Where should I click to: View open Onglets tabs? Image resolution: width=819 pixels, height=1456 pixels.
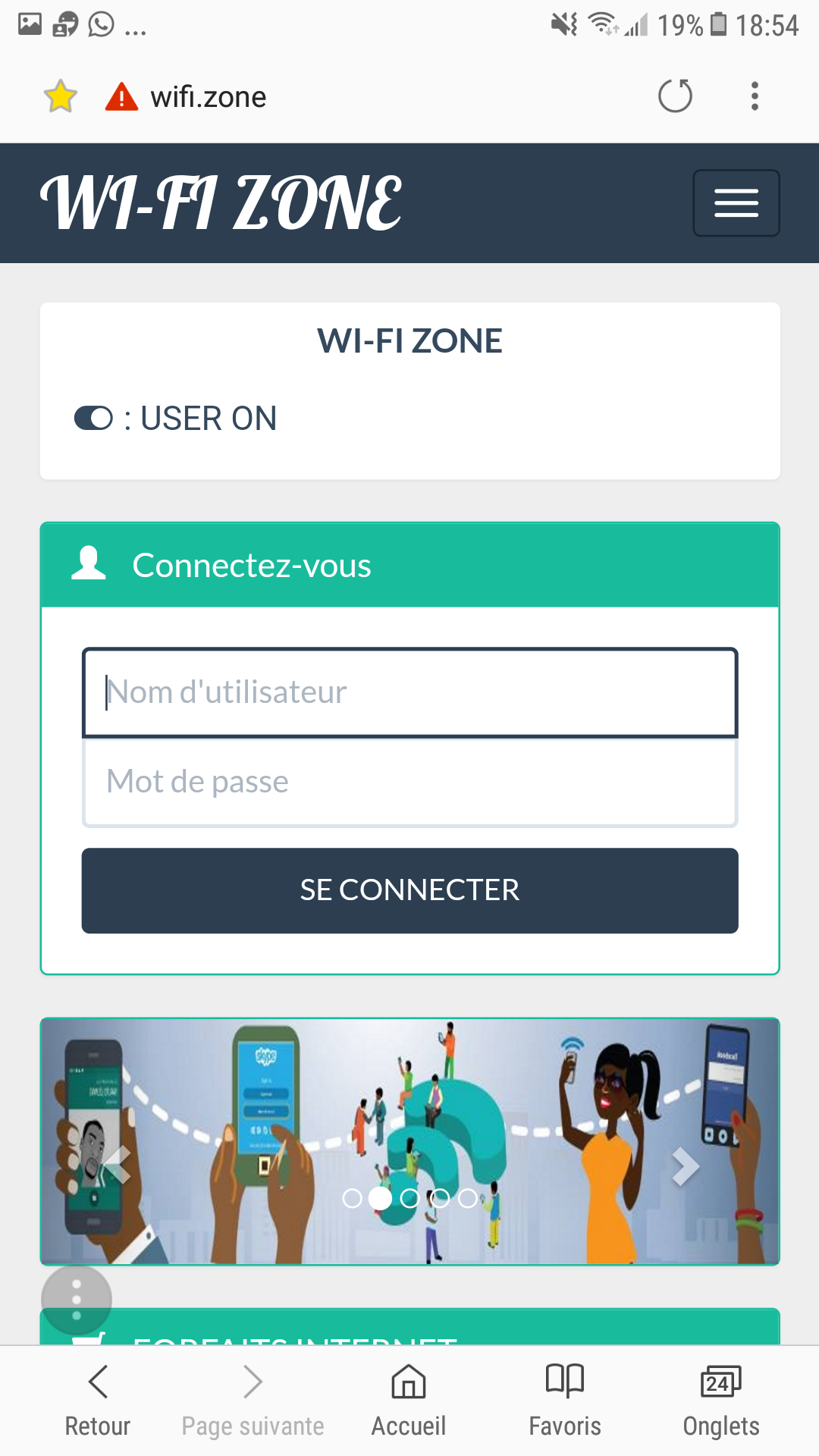click(x=721, y=1401)
